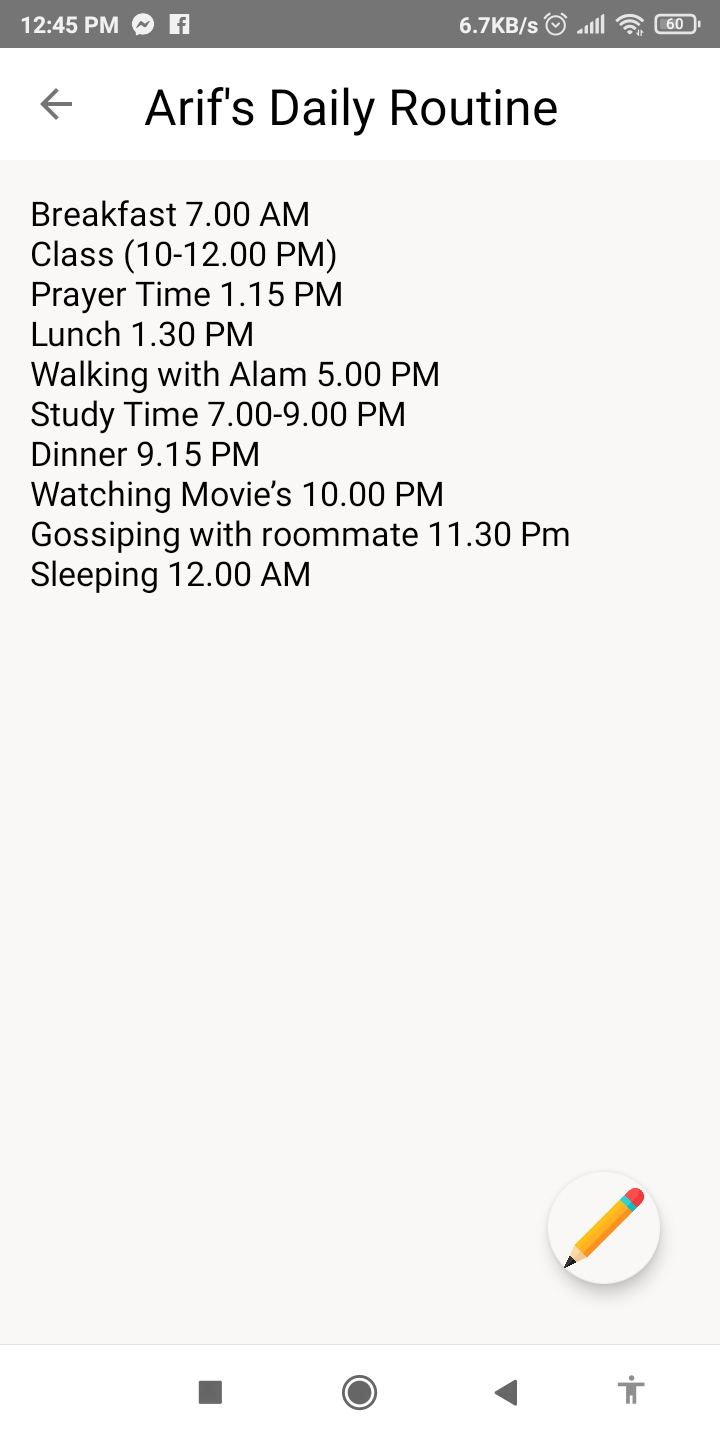Viewport: 720px width, 1440px height.
Task: Open recent apps from the navigation bar
Action: click(x=210, y=1392)
